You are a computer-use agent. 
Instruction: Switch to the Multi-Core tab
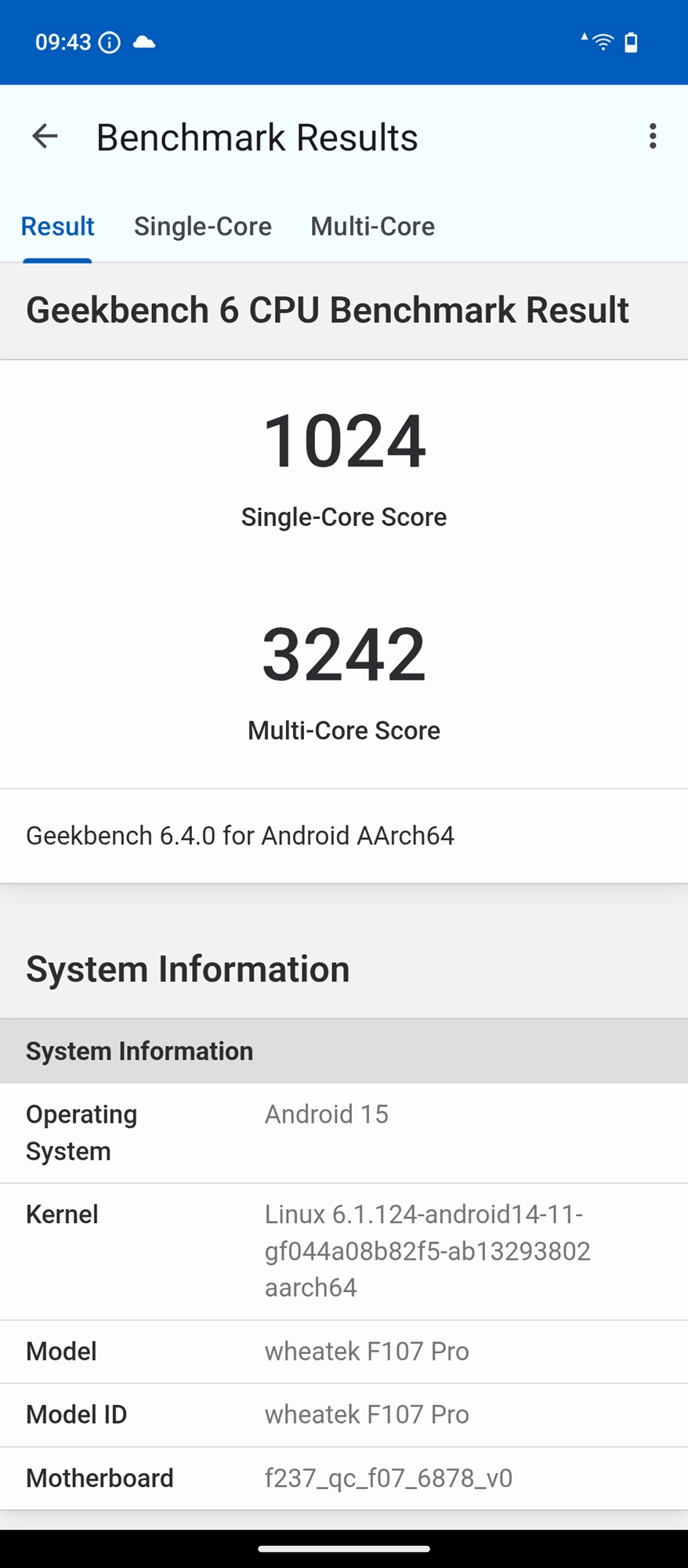pyautogui.click(x=372, y=227)
